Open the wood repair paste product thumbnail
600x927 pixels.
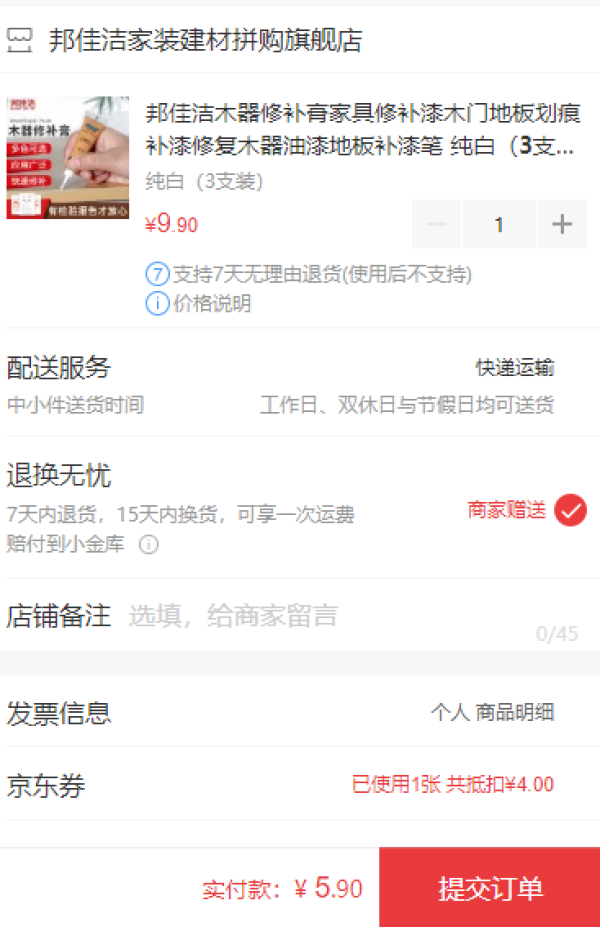point(68,158)
